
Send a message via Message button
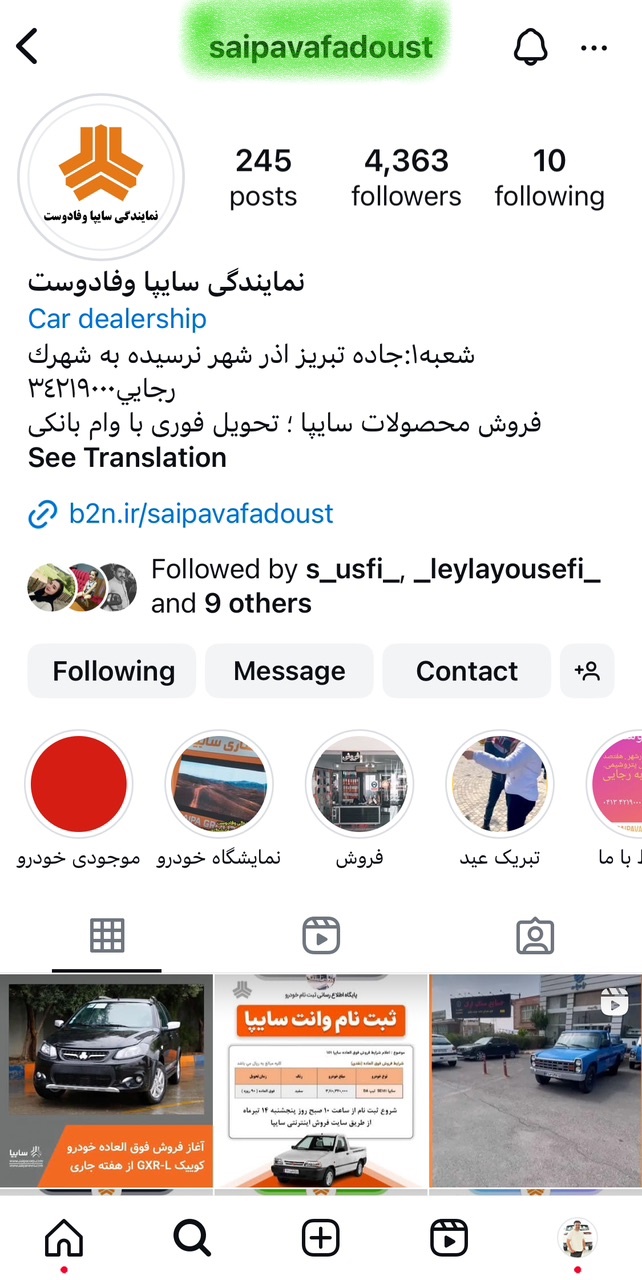point(289,671)
